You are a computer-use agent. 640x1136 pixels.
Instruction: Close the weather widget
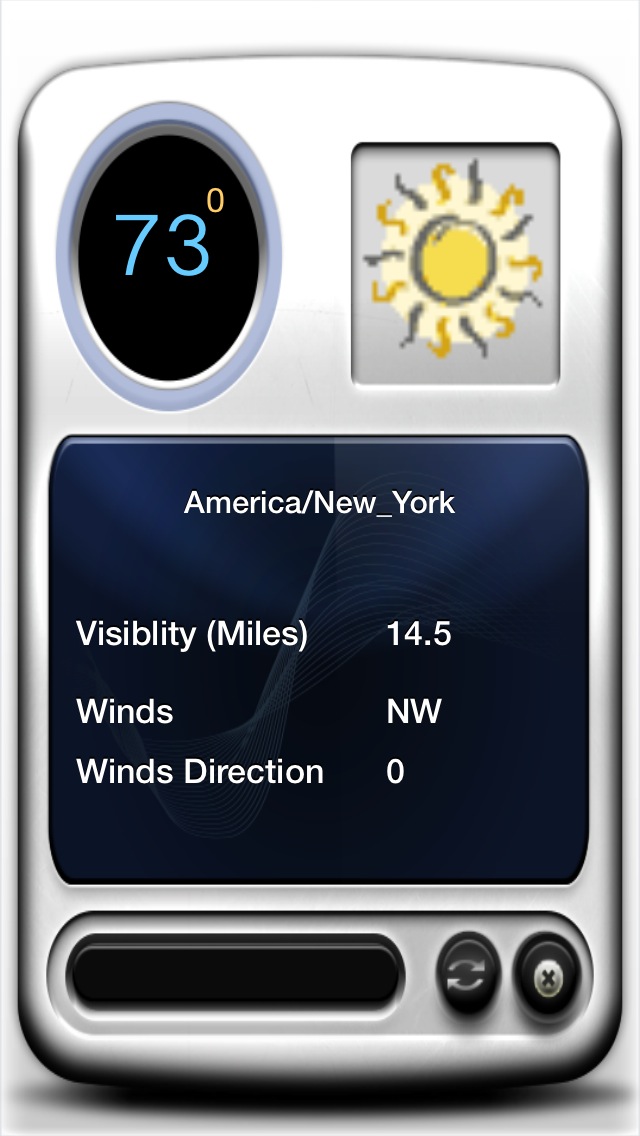point(549,976)
